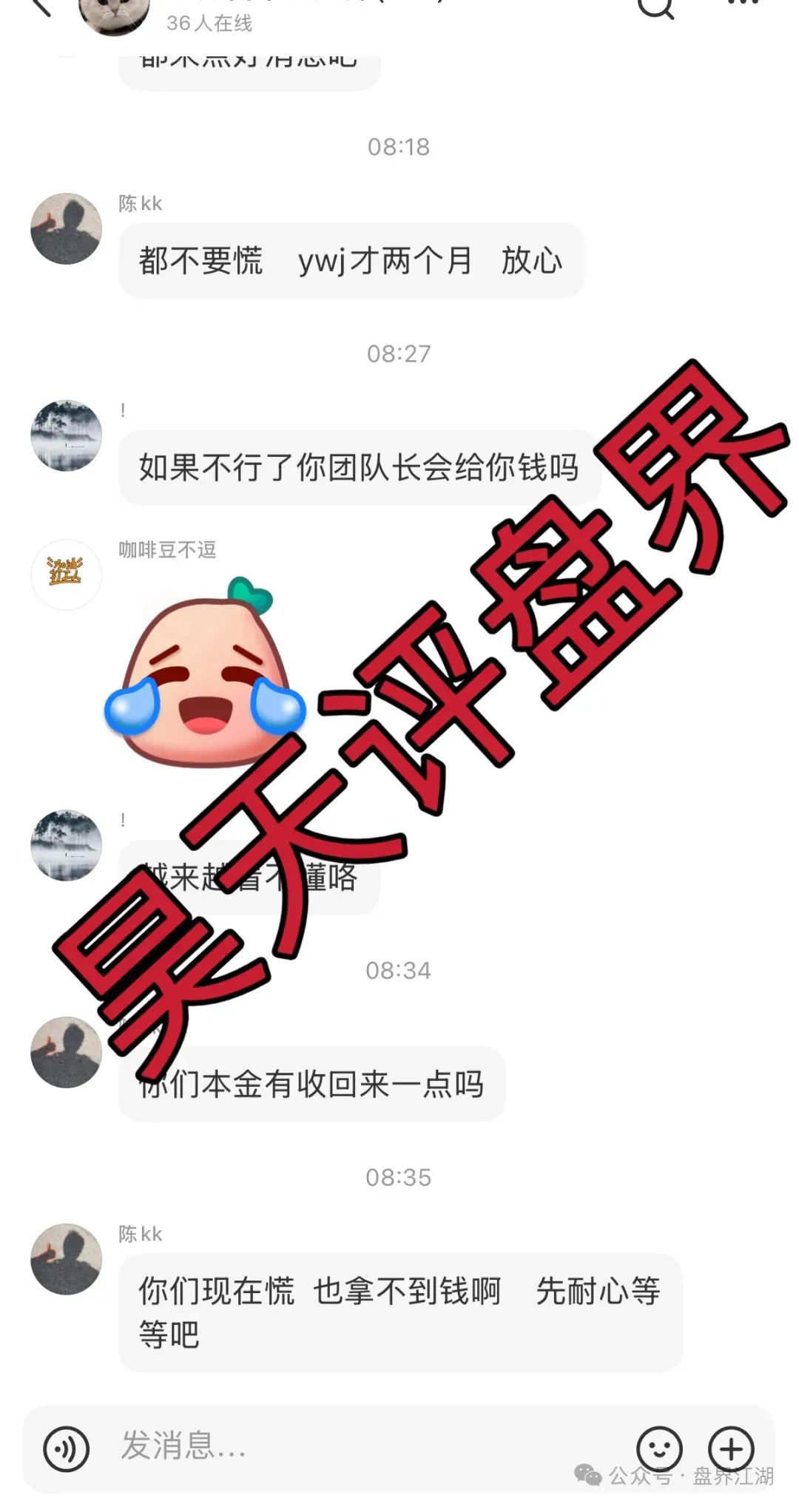Image resolution: width=799 pixels, height=1512 pixels.
Task: Open 陈kk's avatar beside 你们现在慌 message
Action: pyautogui.click(x=66, y=1259)
